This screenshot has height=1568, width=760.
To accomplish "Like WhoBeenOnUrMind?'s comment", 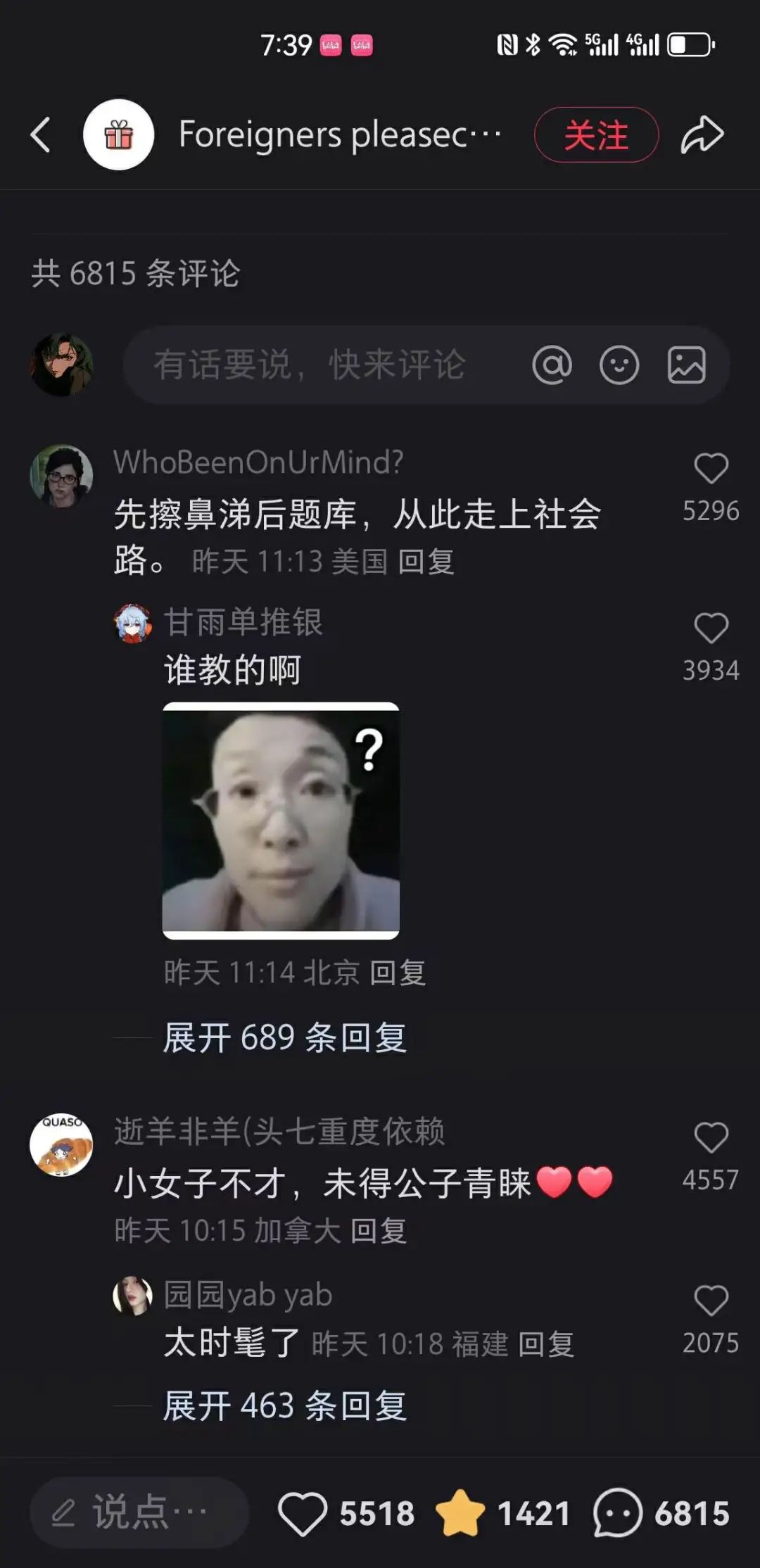I will (x=711, y=469).
